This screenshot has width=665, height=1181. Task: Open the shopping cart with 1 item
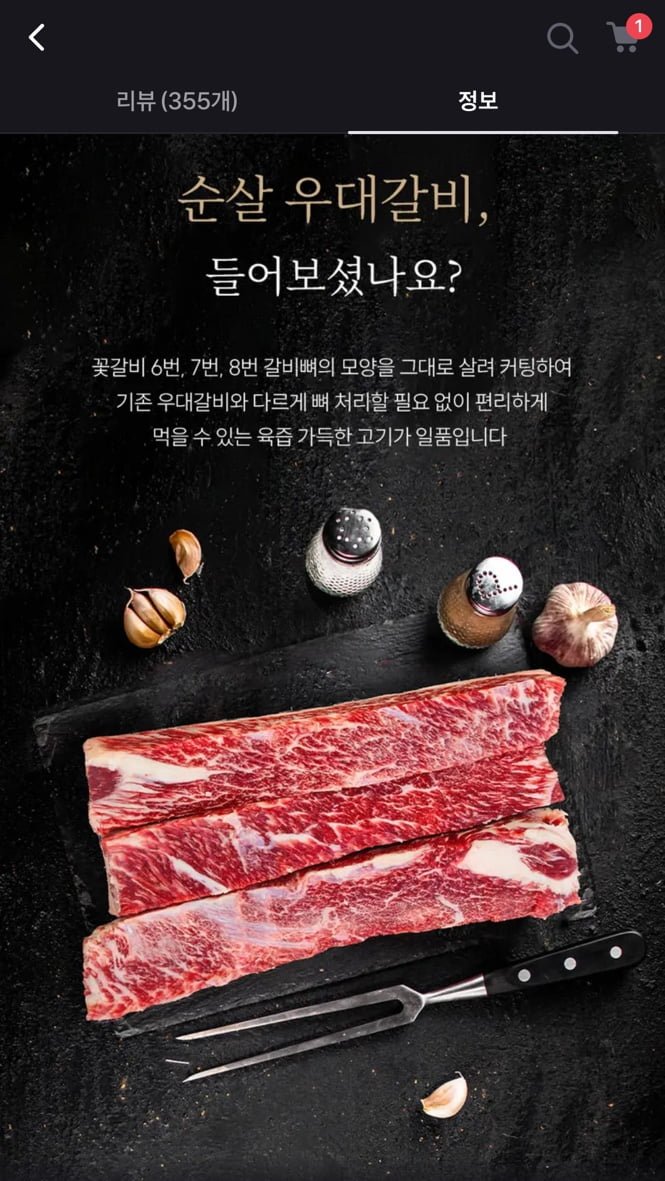click(x=624, y=38)
